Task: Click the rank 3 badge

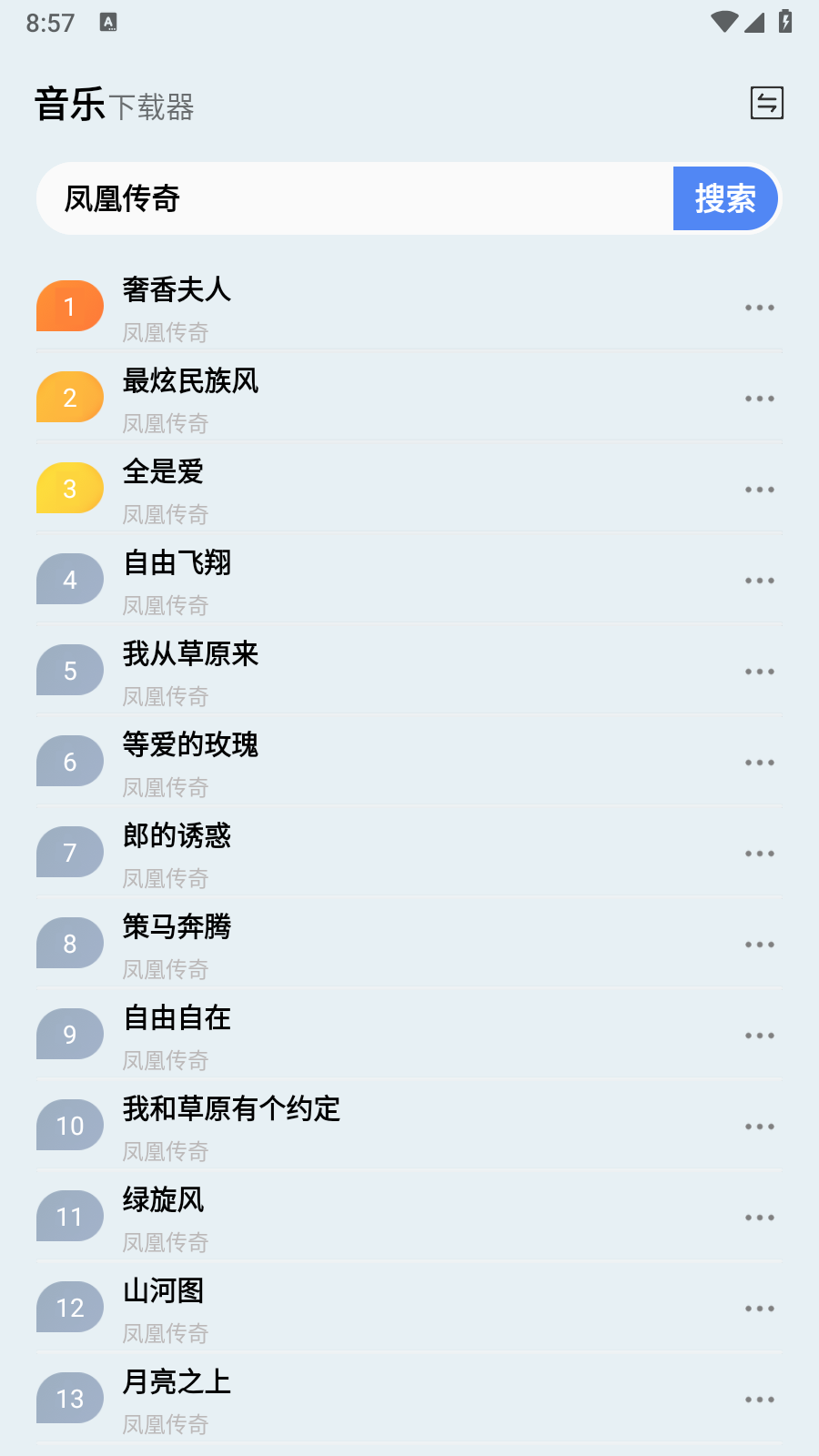Action: click(x=69, y=489)
